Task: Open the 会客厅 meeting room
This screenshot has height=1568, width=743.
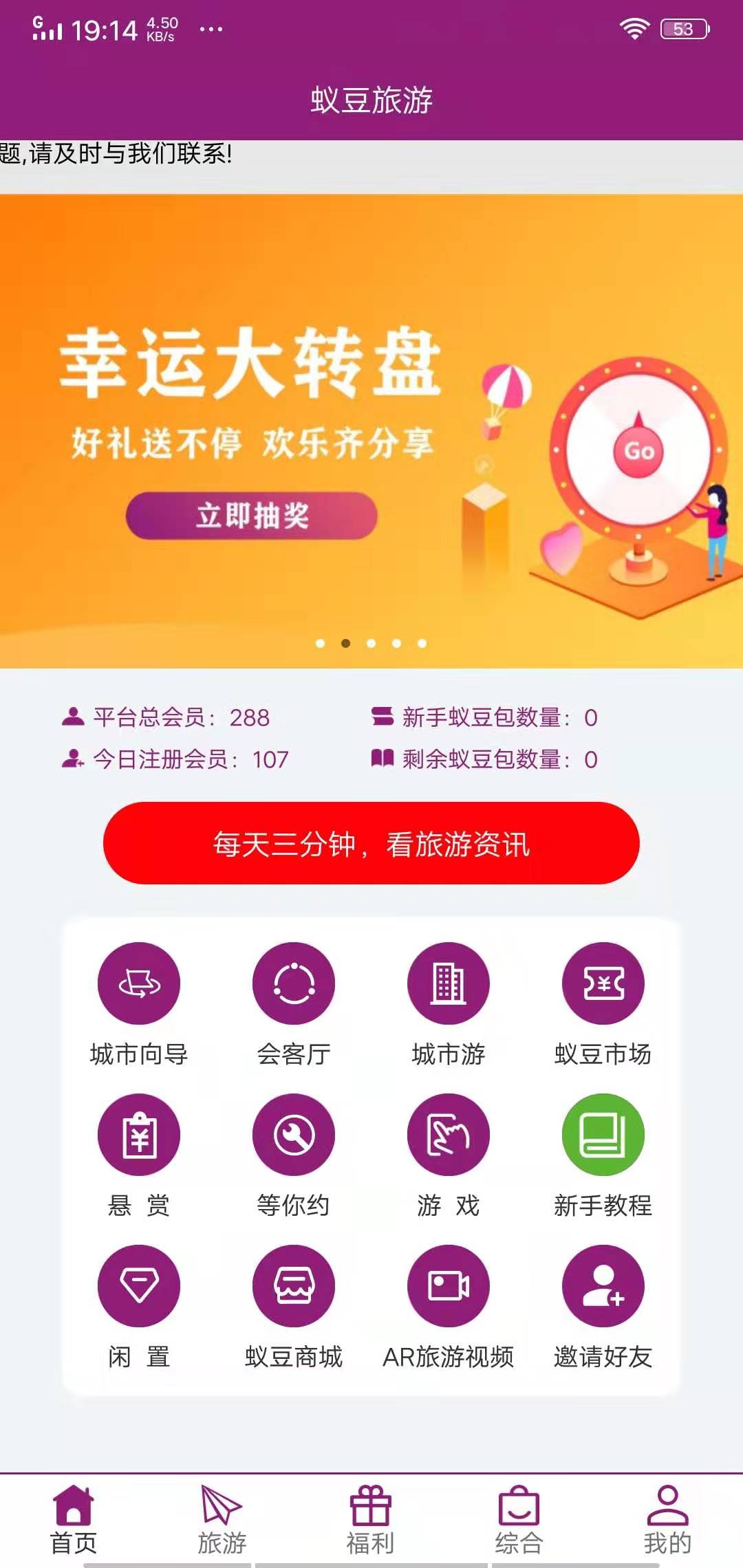Action: pyautogui.click(x=294, y=983)
